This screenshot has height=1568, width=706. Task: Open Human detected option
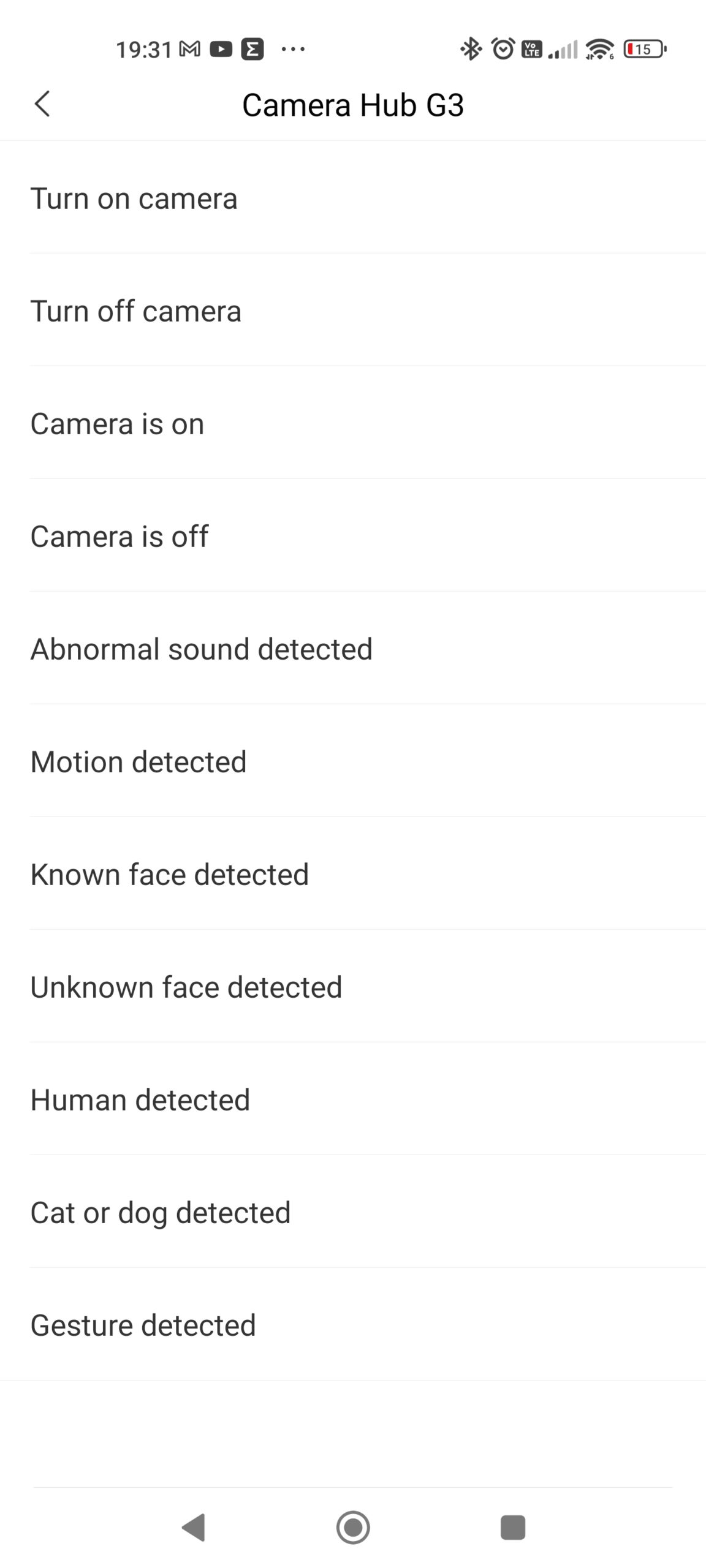coord(353,1099)
